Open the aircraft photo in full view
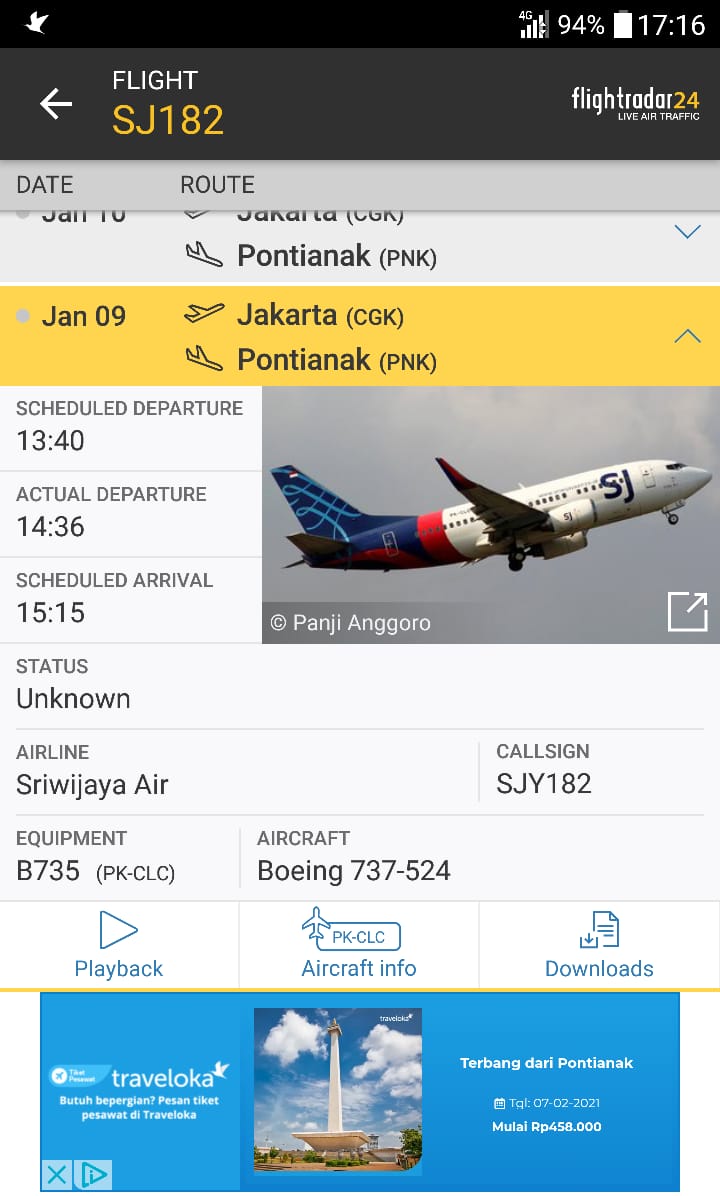The width and height of the screenshot is (720, 1196). point(687,612)
